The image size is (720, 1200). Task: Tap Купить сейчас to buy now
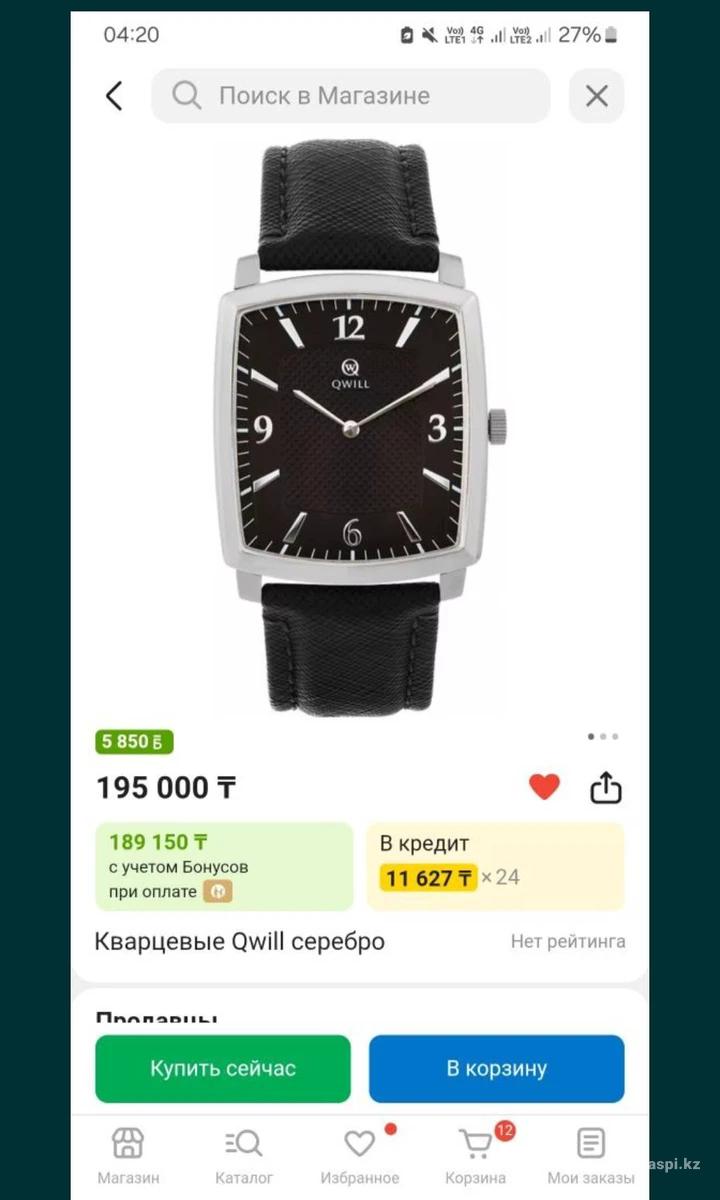click(223, 1068)
